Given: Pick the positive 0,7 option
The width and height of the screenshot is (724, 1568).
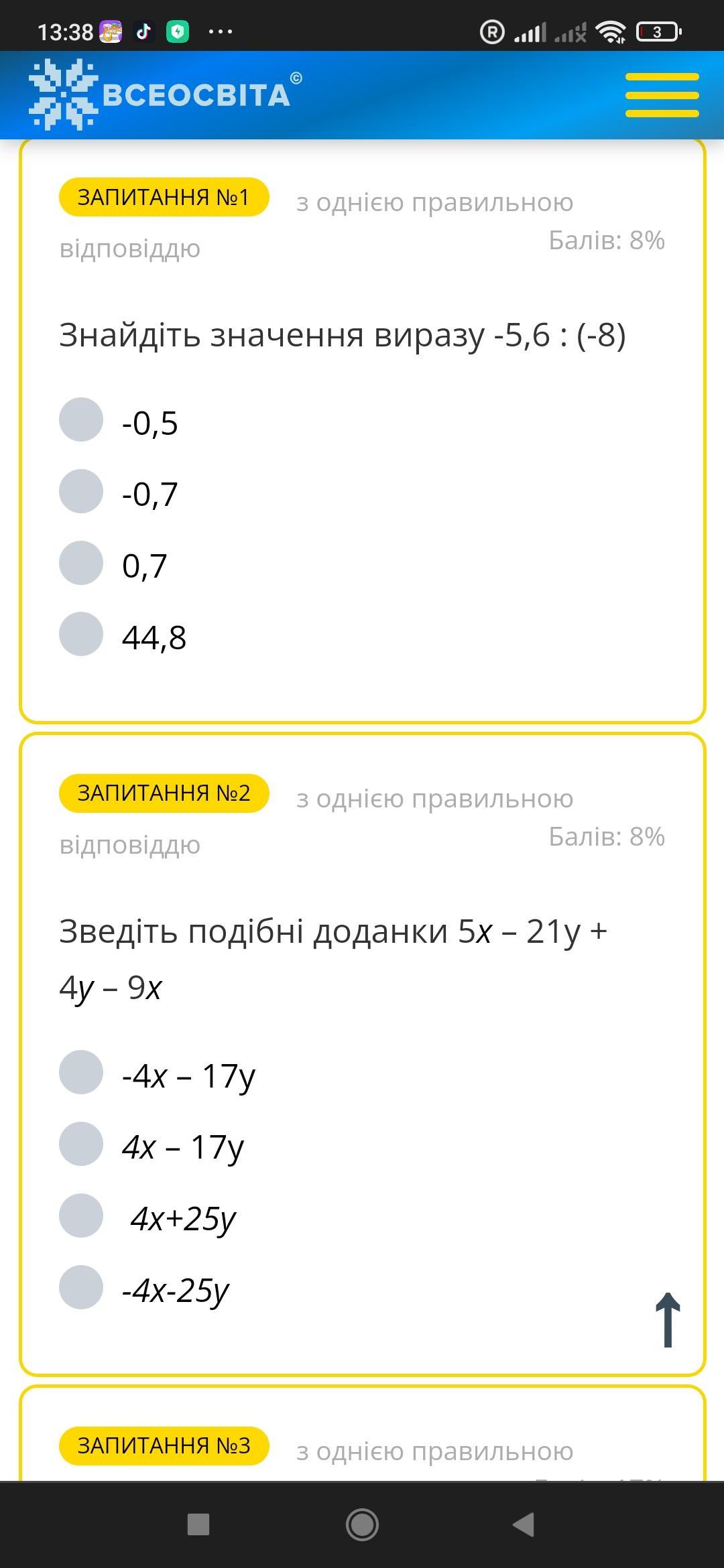Looking at the screenshot, I should 81,563.
